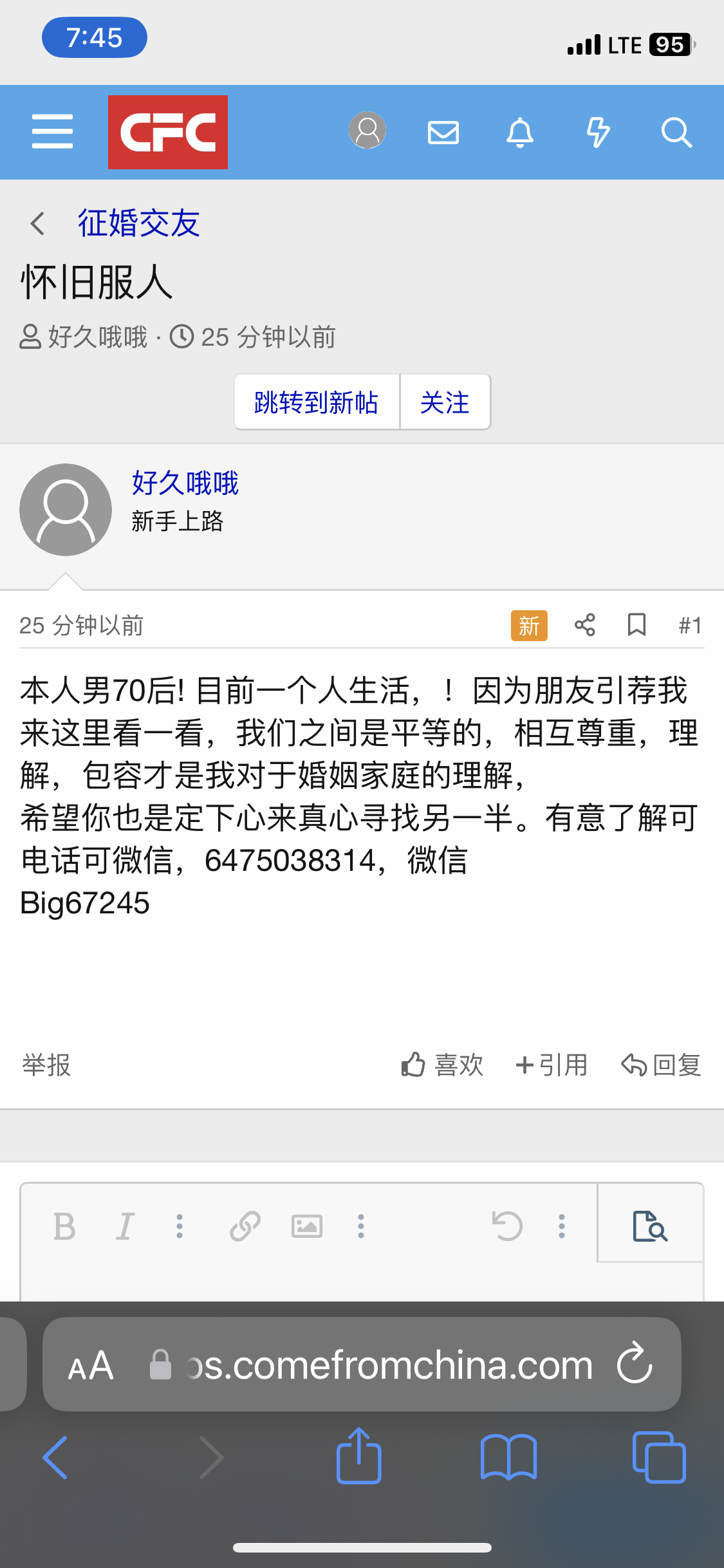Like the post with 喜欢
This screenshot has width=724, height=1568.
[442, 1065]
